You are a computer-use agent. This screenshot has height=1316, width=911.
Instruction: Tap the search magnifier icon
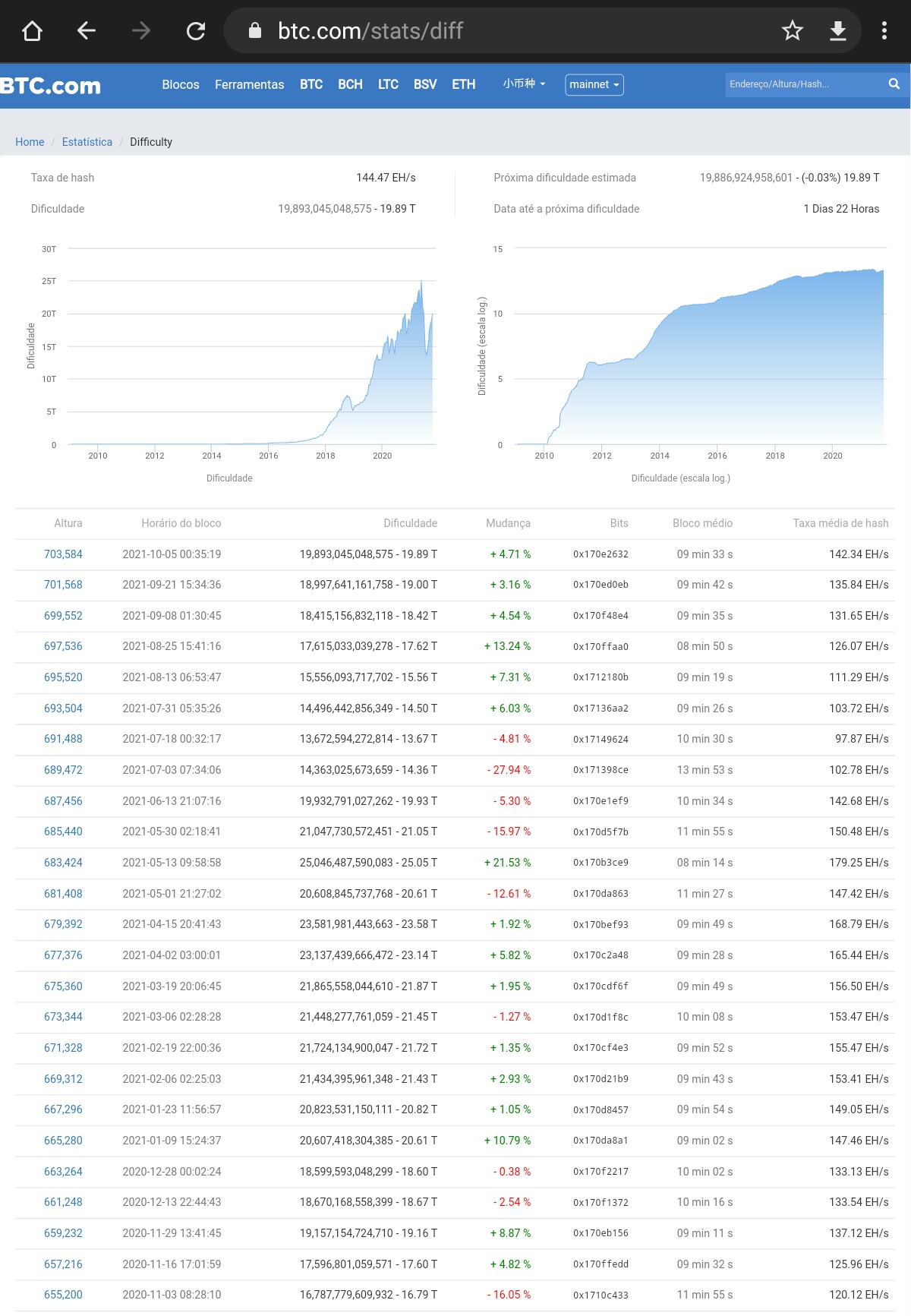pos(894,84)
